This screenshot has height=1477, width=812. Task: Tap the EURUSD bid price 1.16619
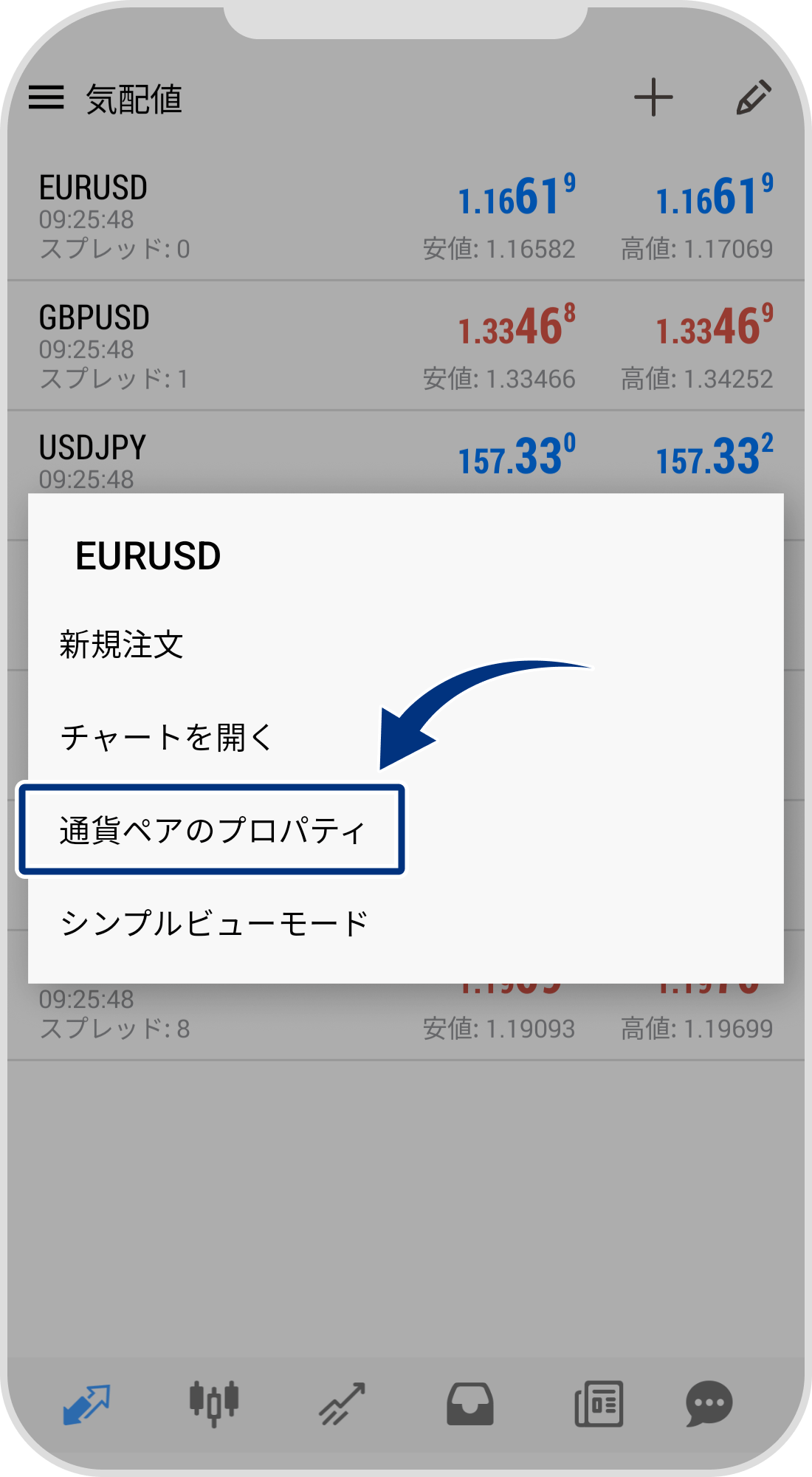pos(517,198)
